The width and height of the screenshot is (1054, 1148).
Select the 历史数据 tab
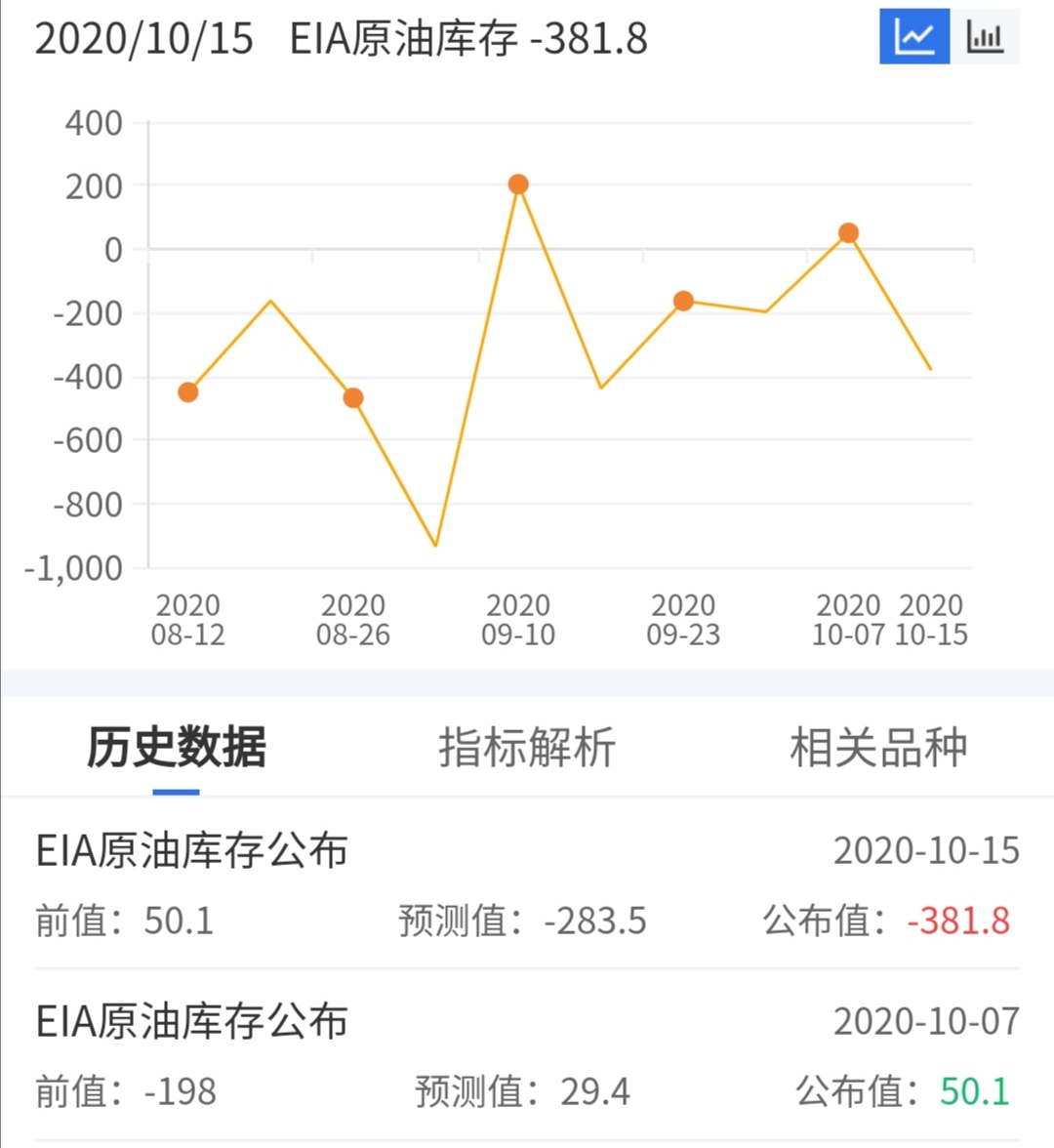click(x=178, y=748)
